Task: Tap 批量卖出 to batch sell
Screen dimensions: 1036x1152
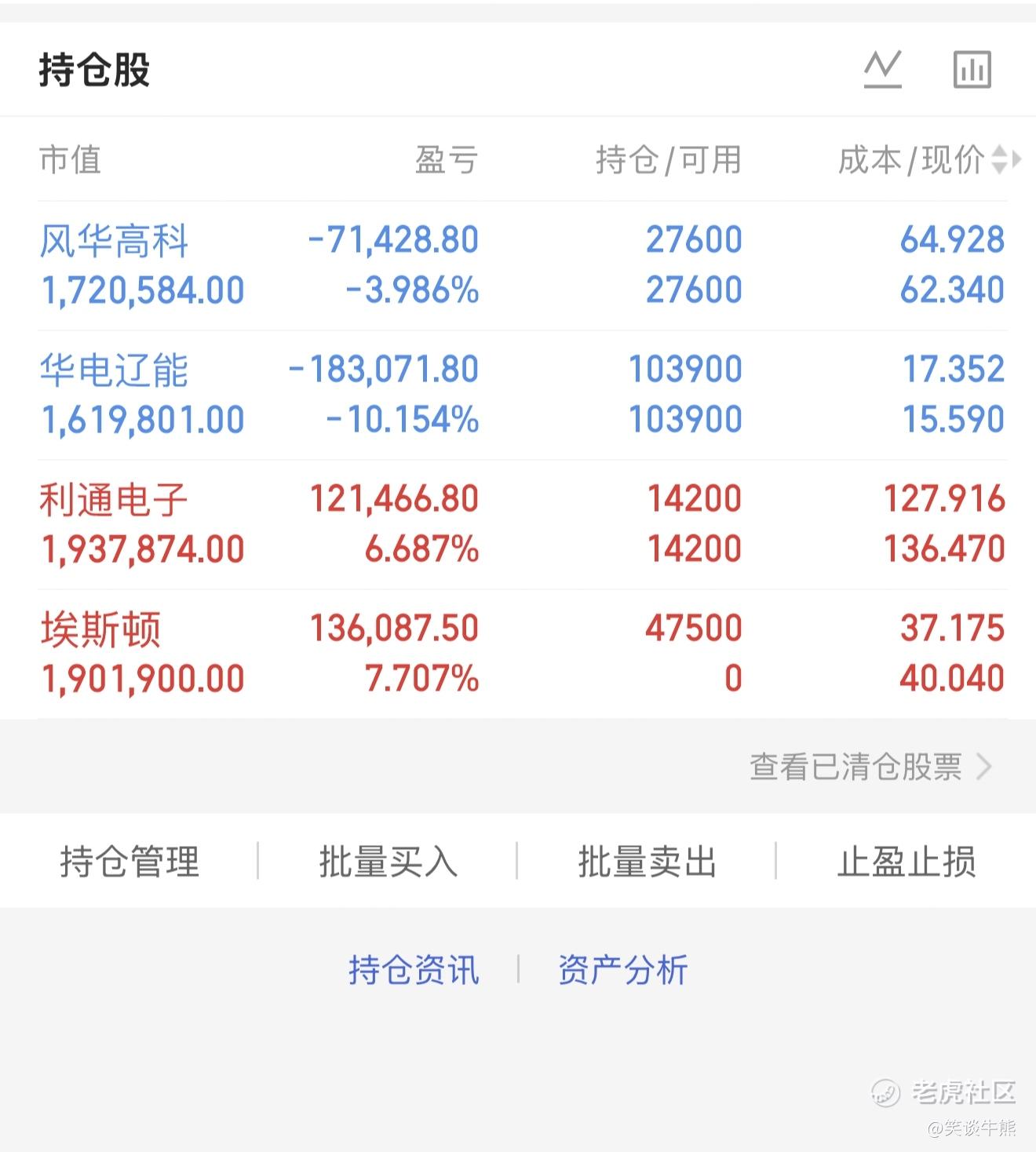Action: (x=647, y=862)
